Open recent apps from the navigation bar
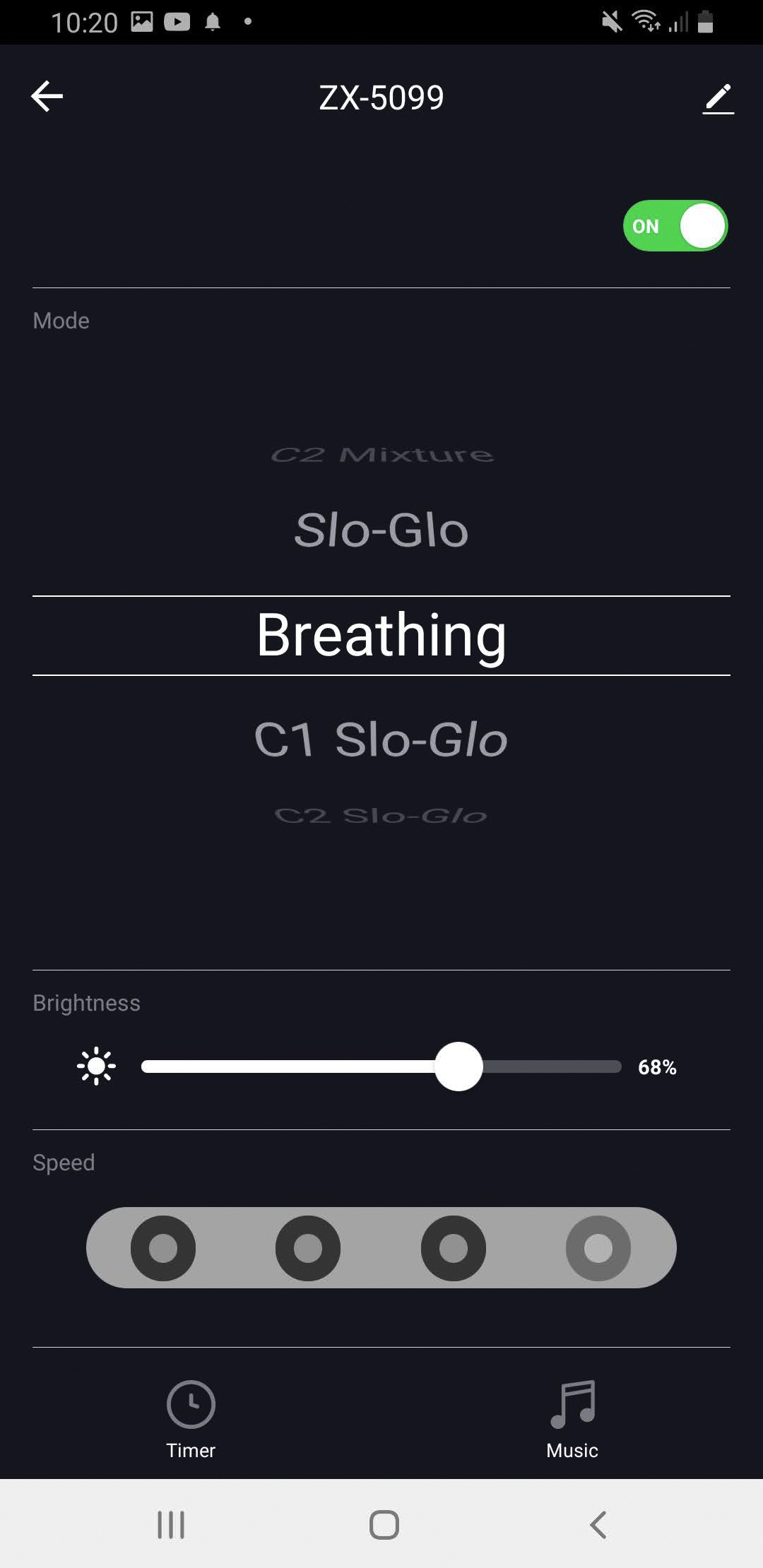 (x=171, y=1524)
